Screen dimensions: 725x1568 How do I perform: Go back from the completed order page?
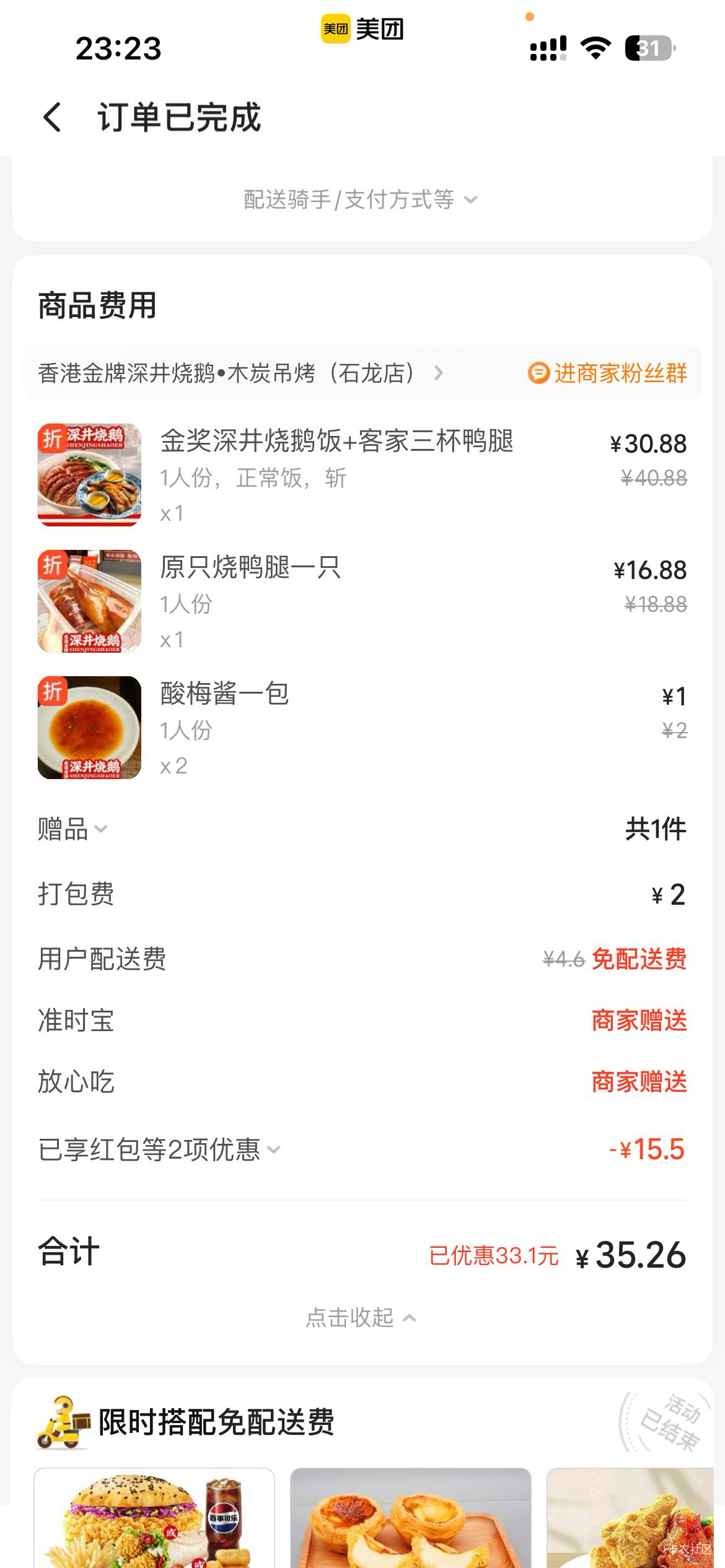pos(53,117)
